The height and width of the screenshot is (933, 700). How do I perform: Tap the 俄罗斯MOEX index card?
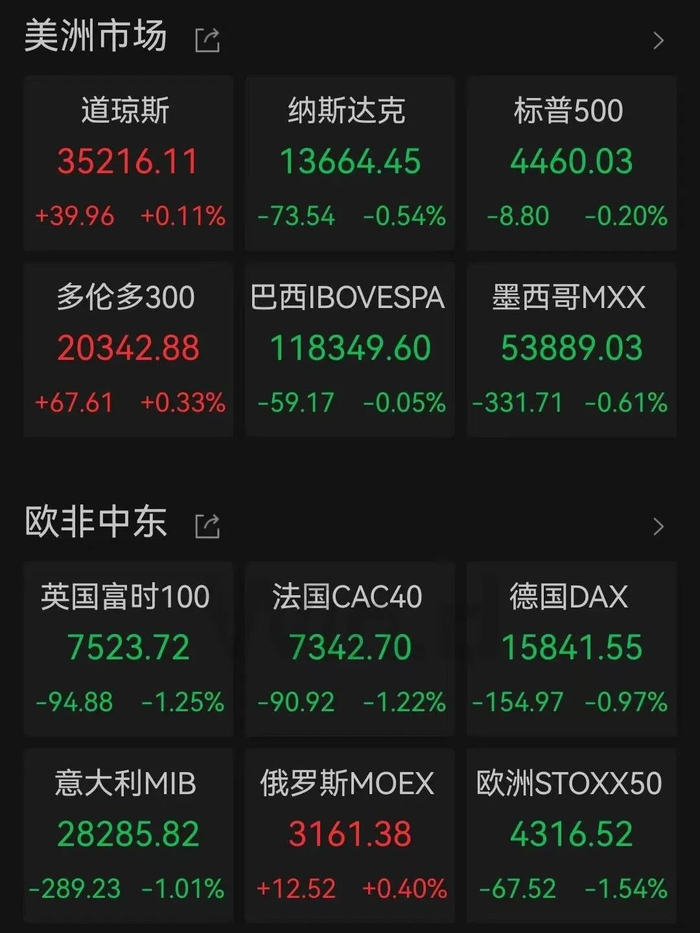[x=349, y=834]
